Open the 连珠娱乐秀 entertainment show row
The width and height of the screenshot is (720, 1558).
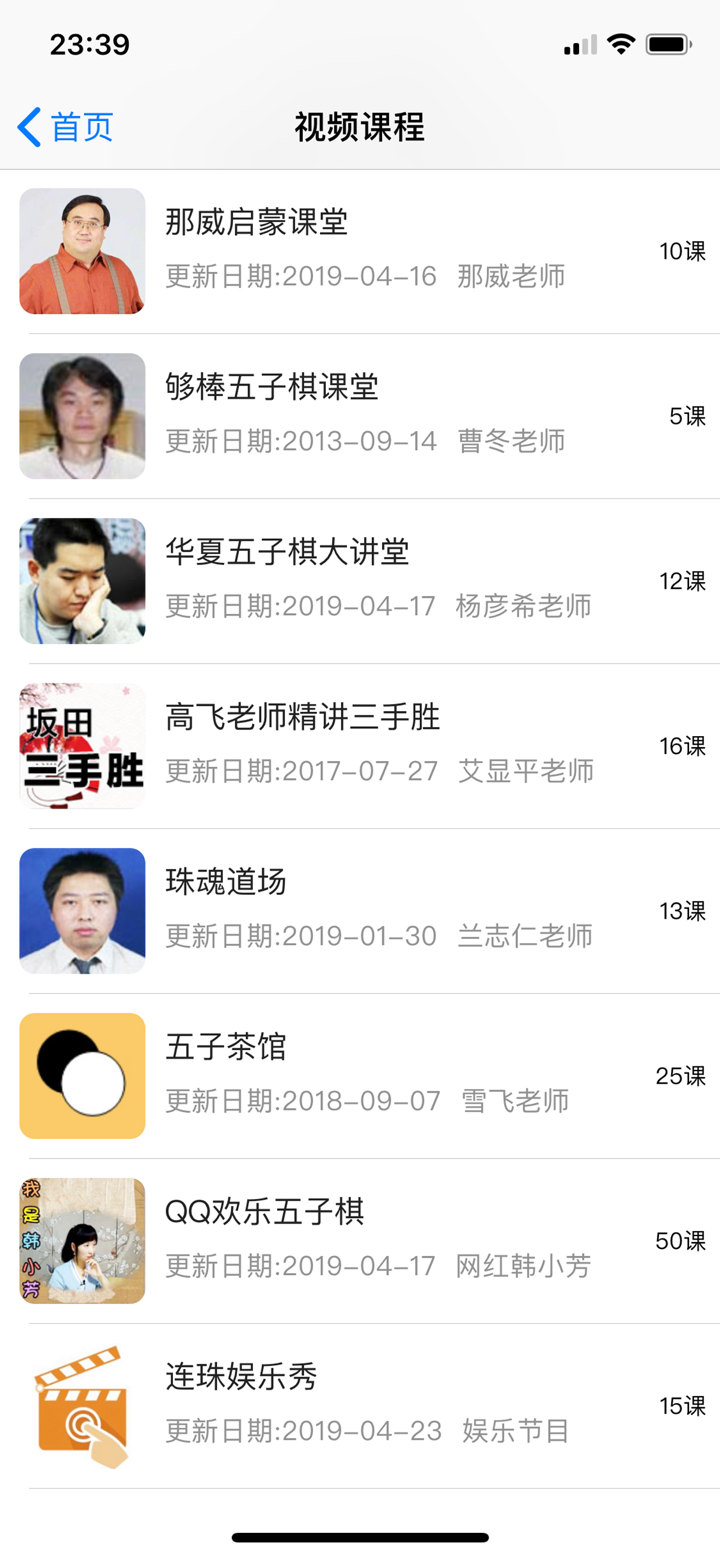[360, 1405]
